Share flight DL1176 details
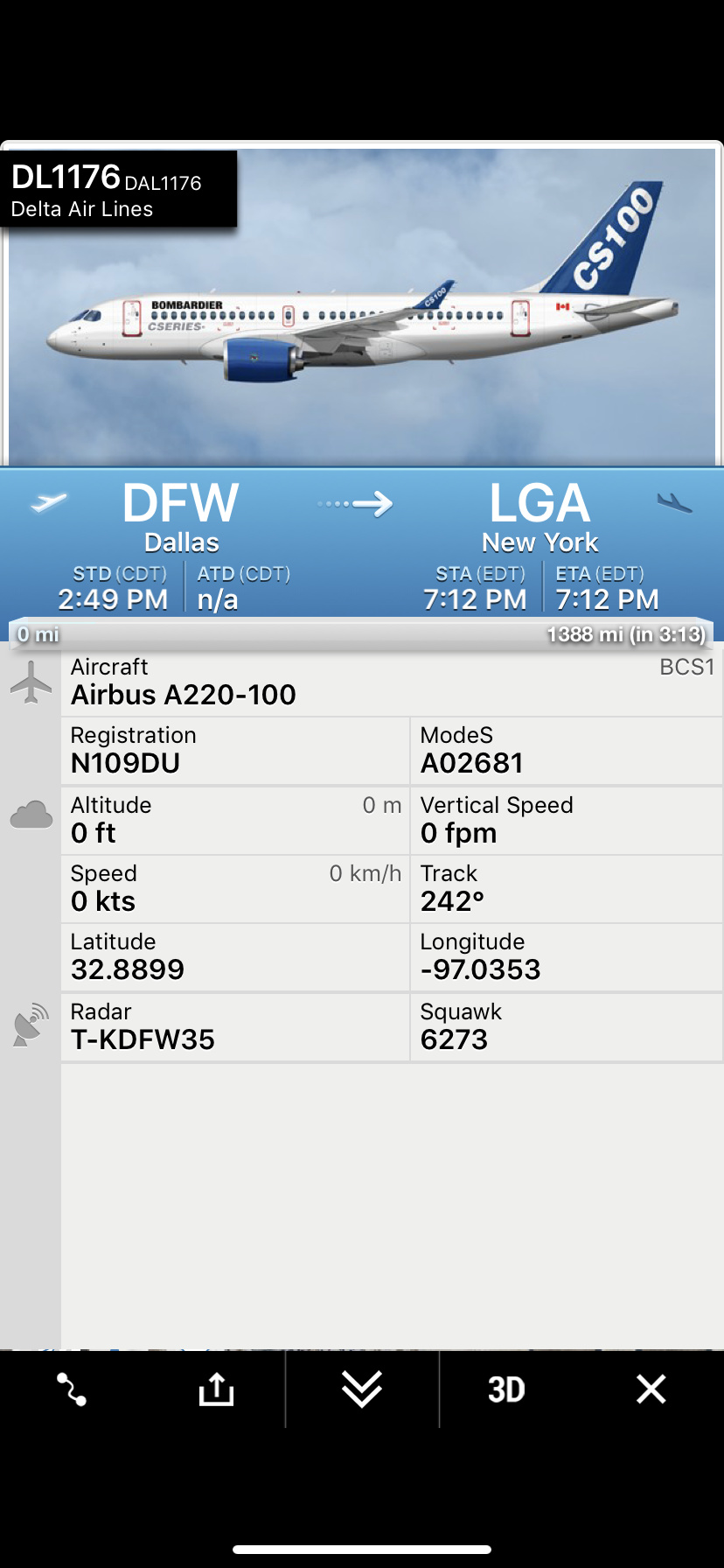This screenshot has height=1568, width=724. click(216, 1389)
